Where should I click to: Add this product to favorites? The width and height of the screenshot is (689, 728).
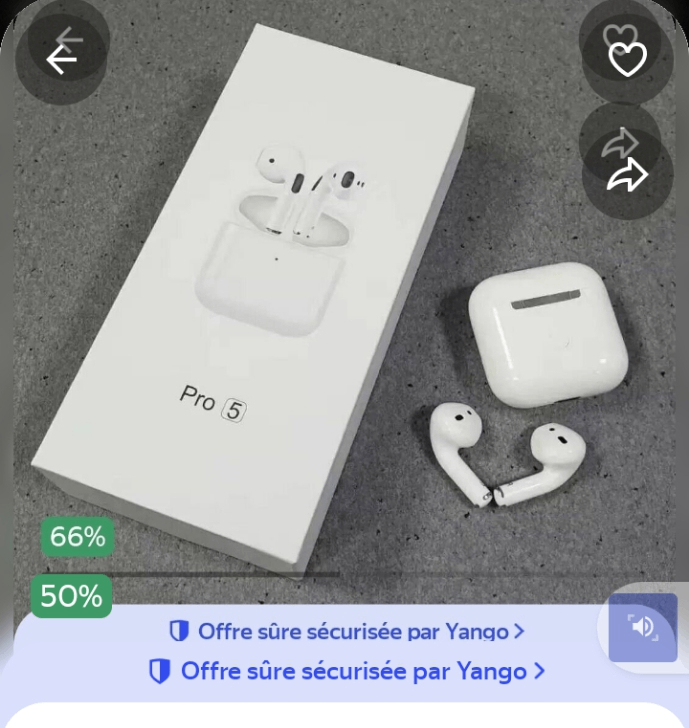click(627, 60)
